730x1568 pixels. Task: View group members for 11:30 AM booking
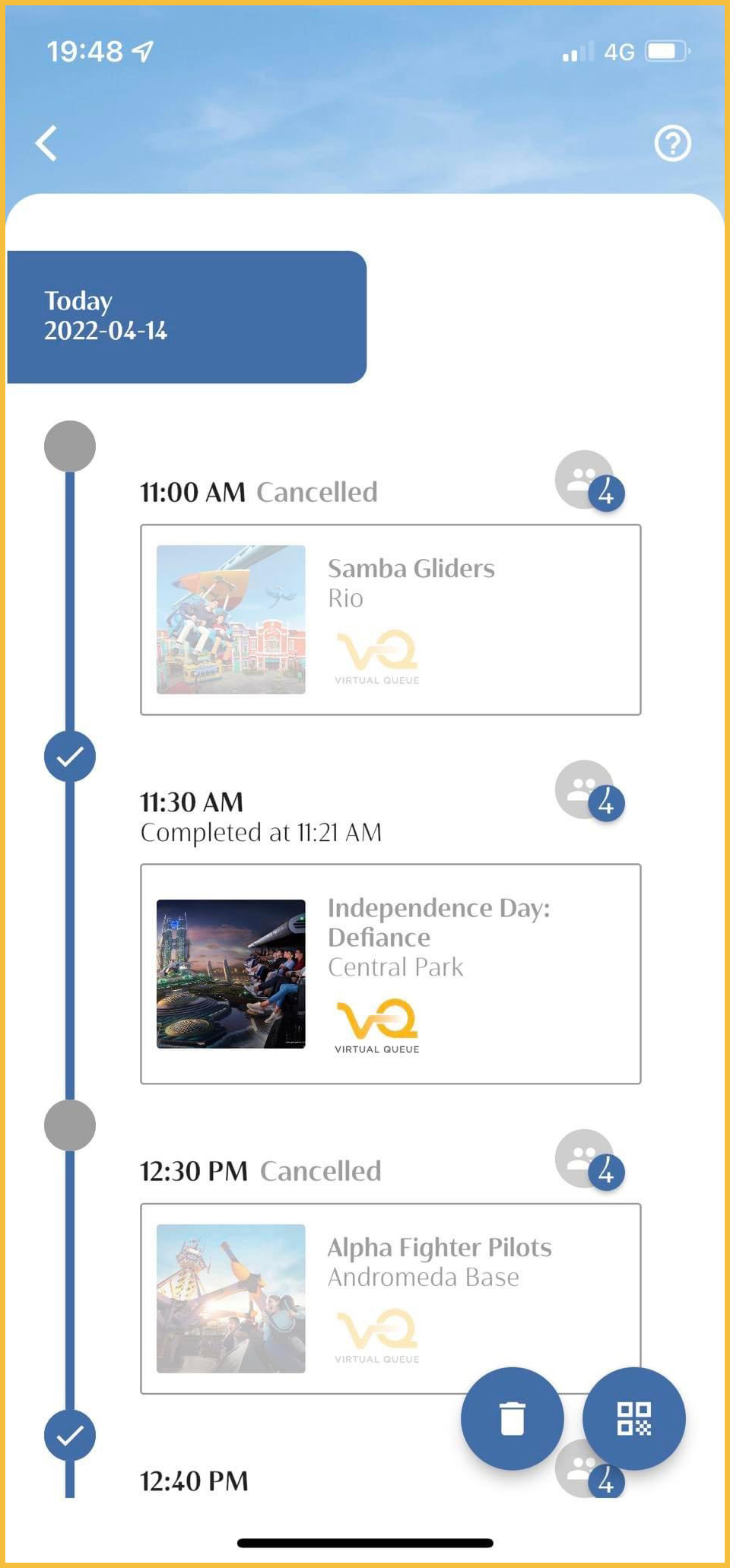[589, 791]
